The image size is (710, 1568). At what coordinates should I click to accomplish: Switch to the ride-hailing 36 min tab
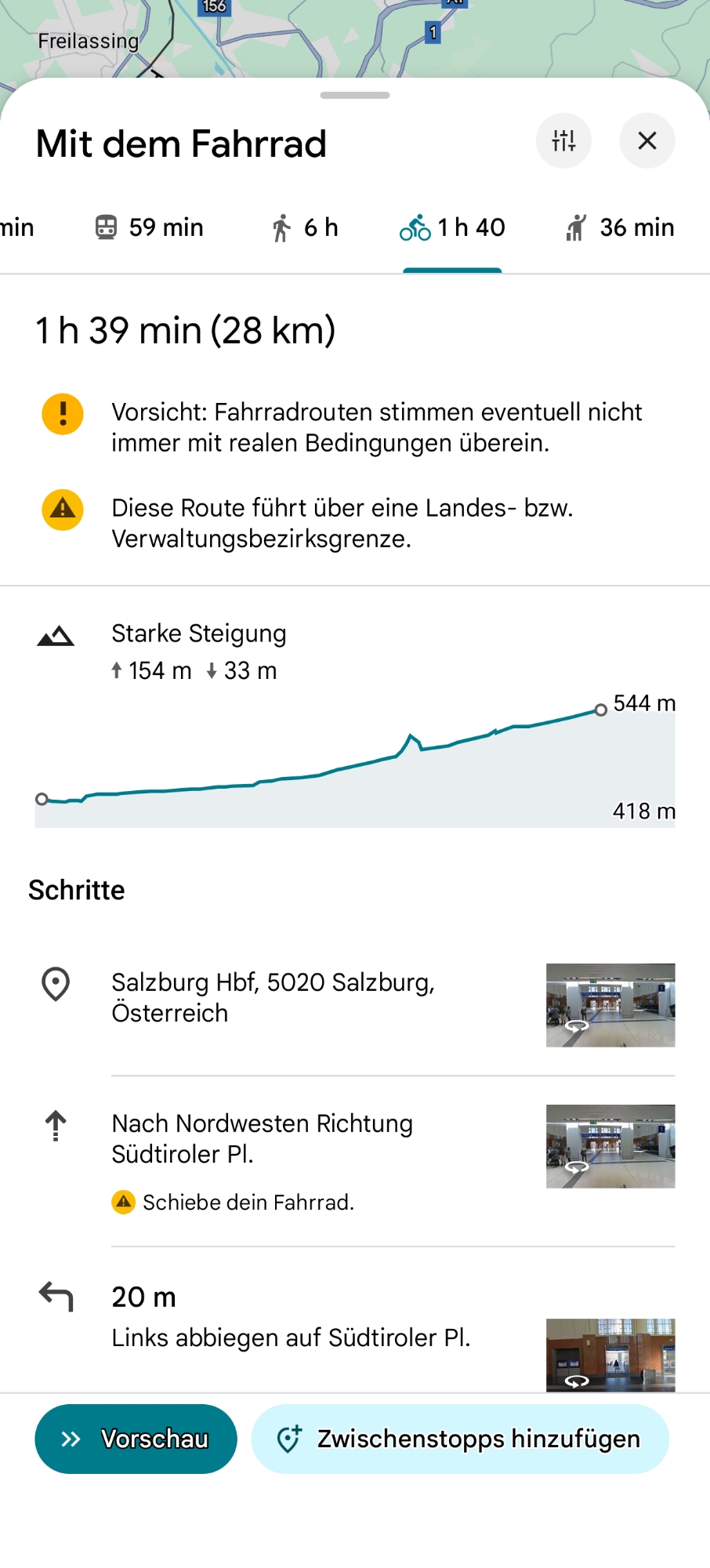(620, 227)
